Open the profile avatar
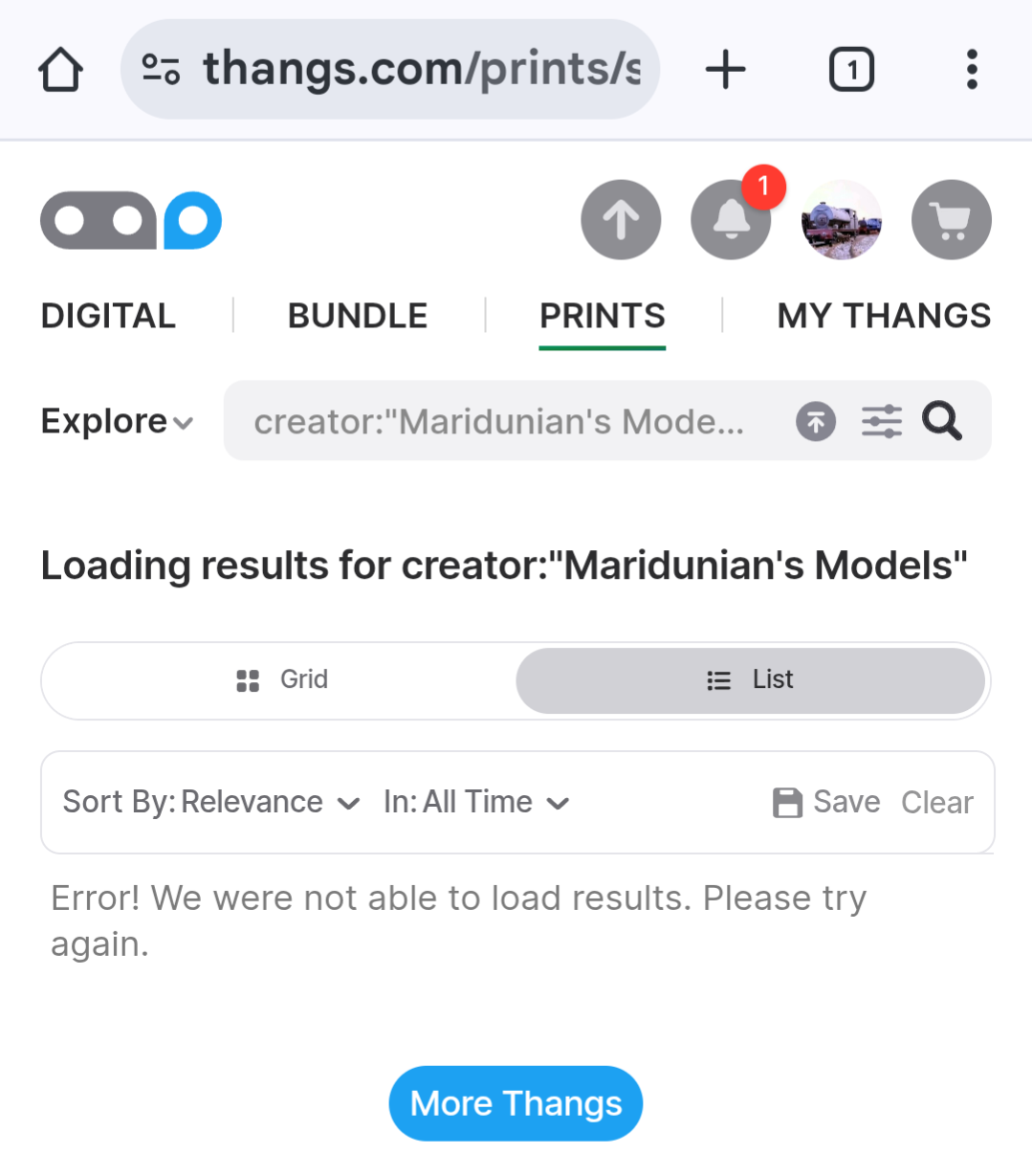The height and width of the screenshot is (1176, 1032). point(841,220)
